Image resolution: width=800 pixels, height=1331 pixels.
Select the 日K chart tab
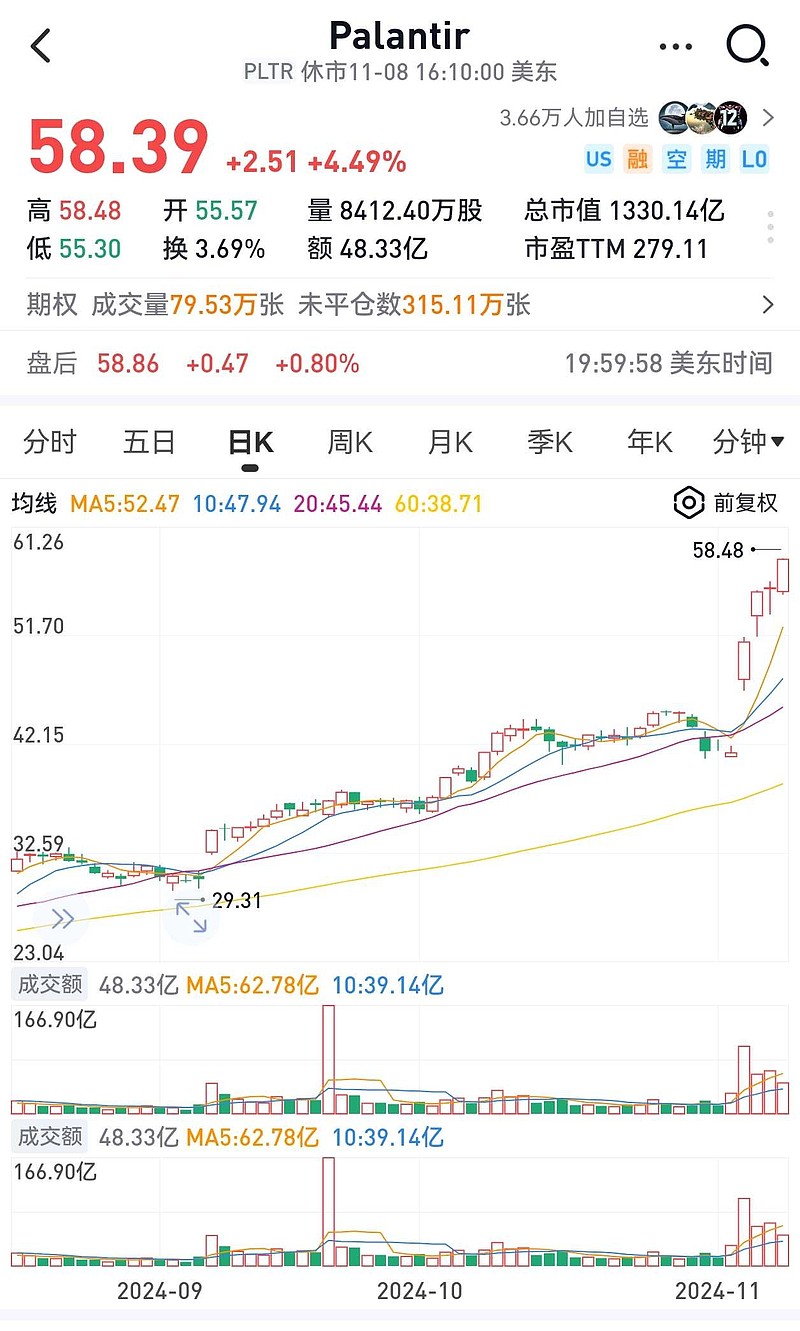tap(250, 442)
